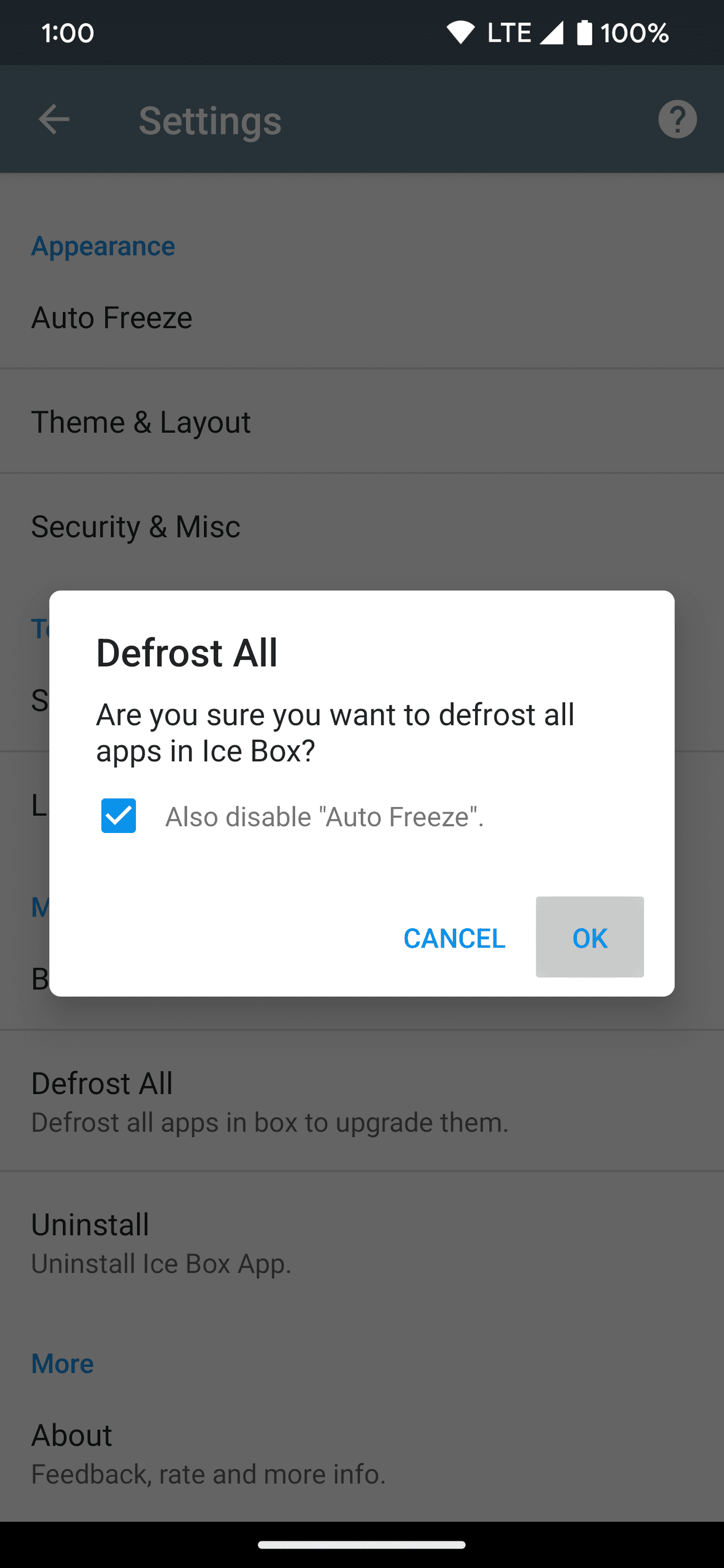
Task: Cancel the Defrost All dialog
Action: (x=454, y=938)
